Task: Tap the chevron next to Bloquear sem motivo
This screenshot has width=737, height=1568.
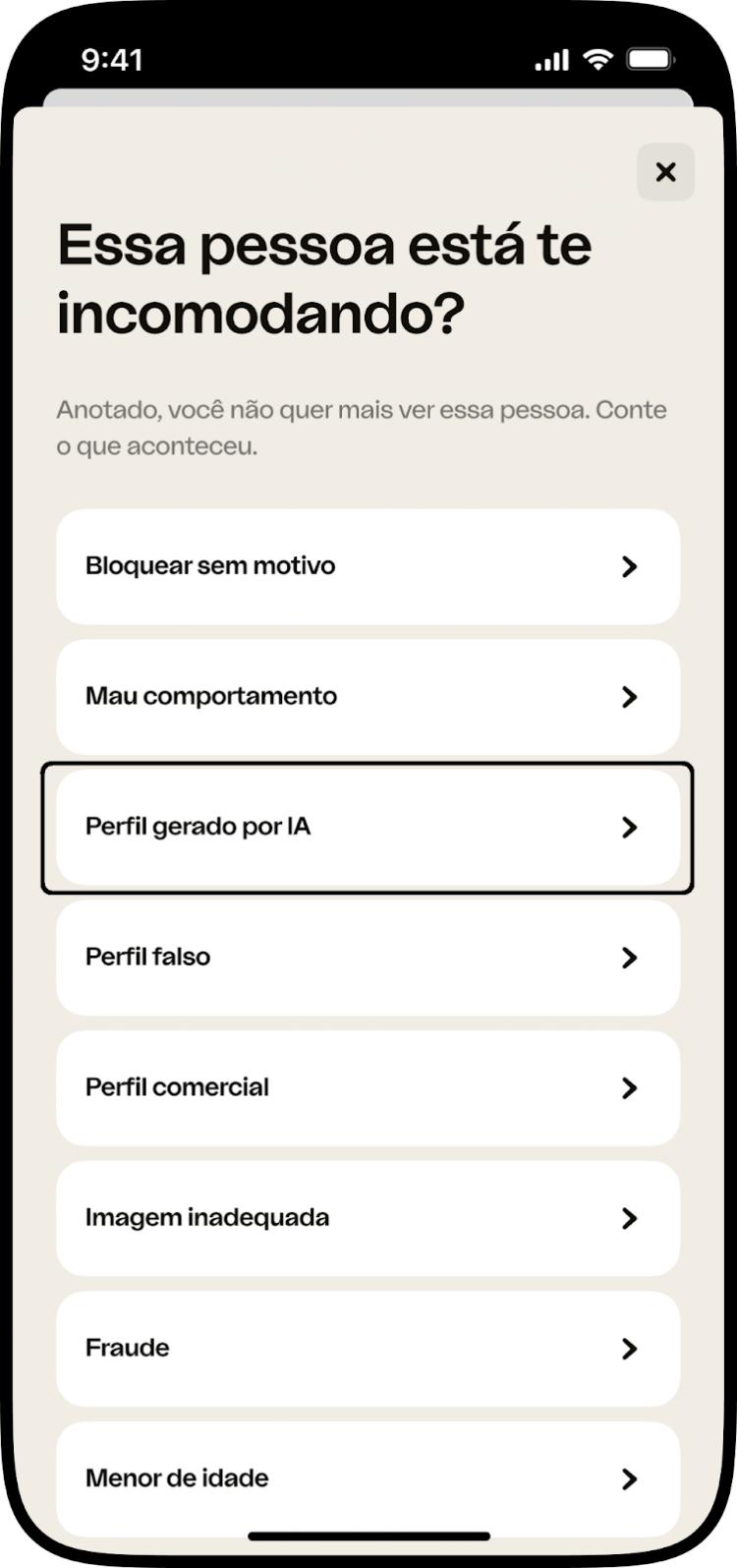Action: click(x=630, y=565)
